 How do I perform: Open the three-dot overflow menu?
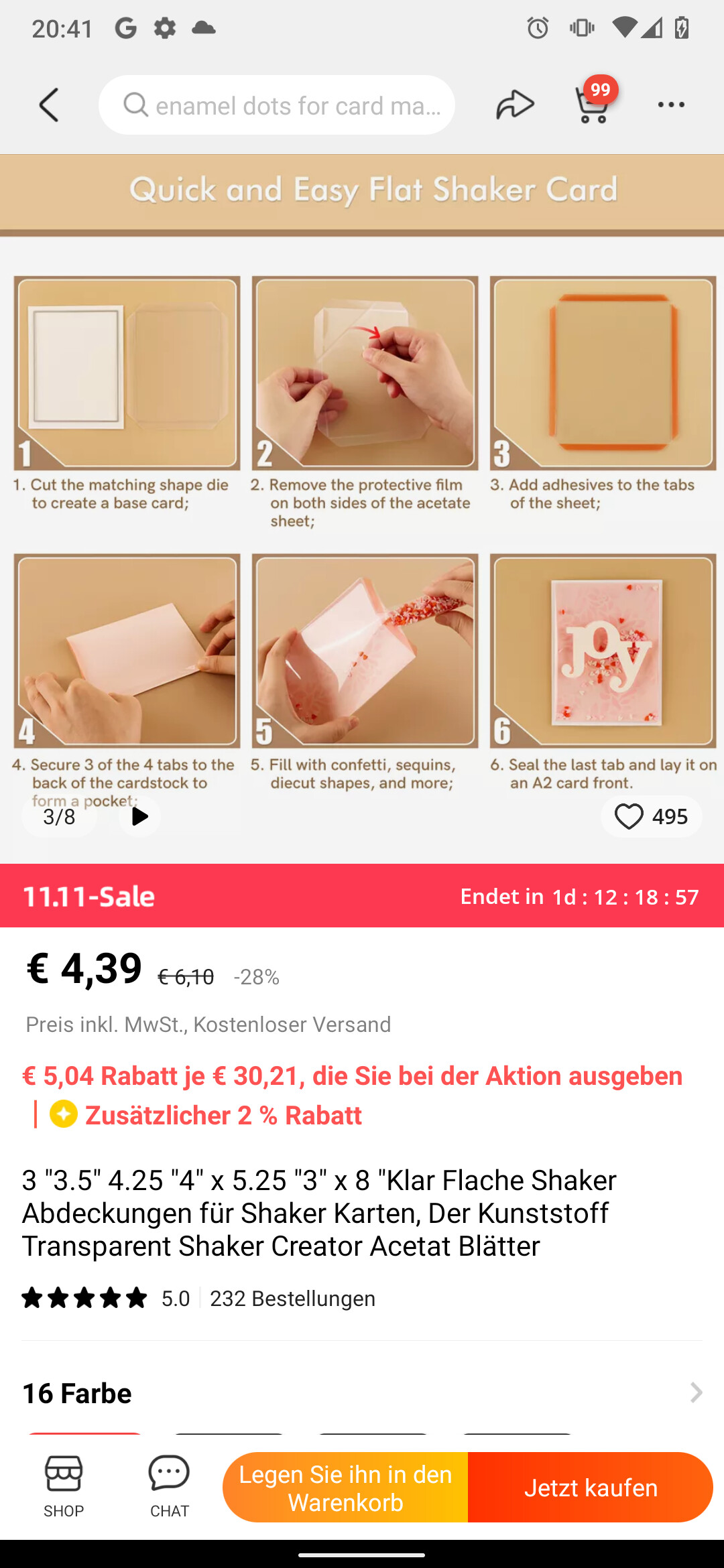pos(670,105)
